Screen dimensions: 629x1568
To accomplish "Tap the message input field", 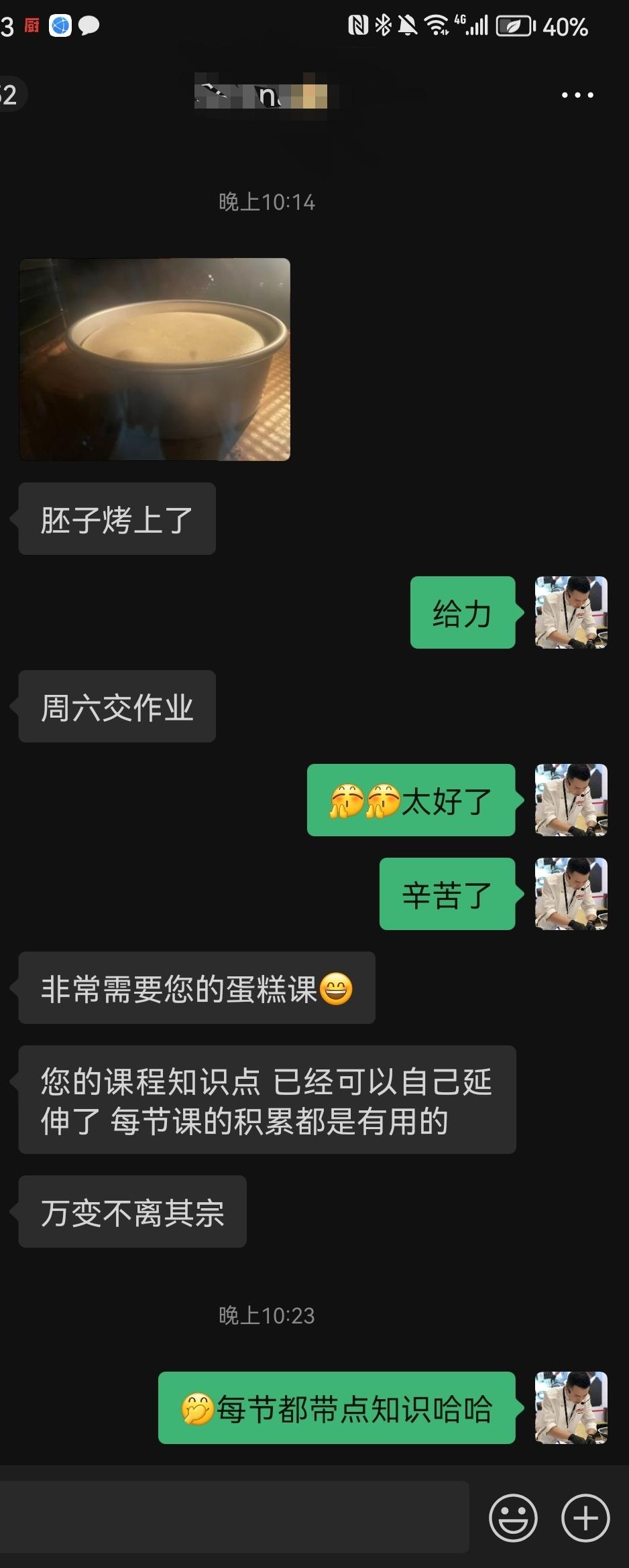I will (x=235, y=1518).
